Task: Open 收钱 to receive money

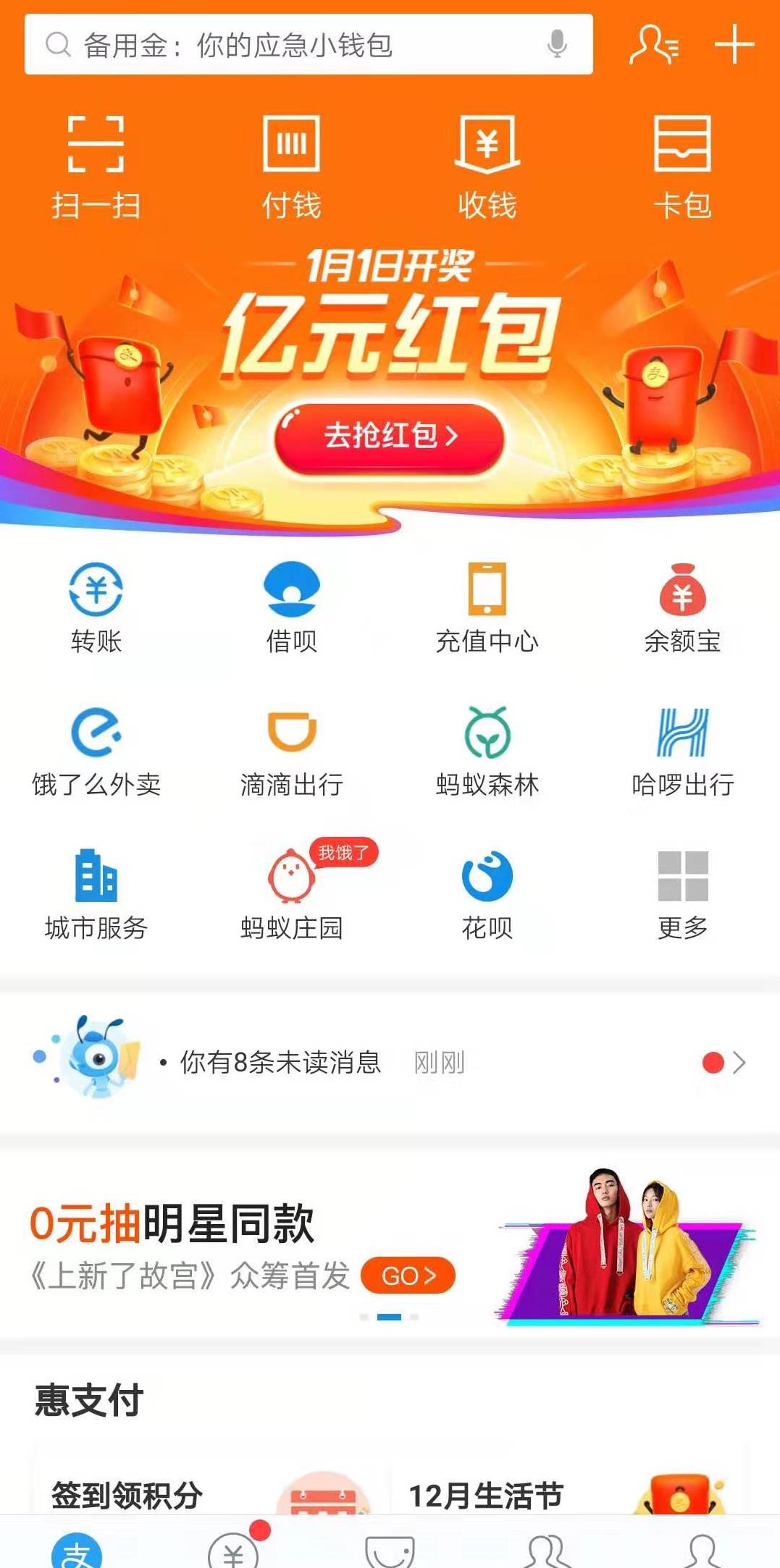Action: (487, 167)
